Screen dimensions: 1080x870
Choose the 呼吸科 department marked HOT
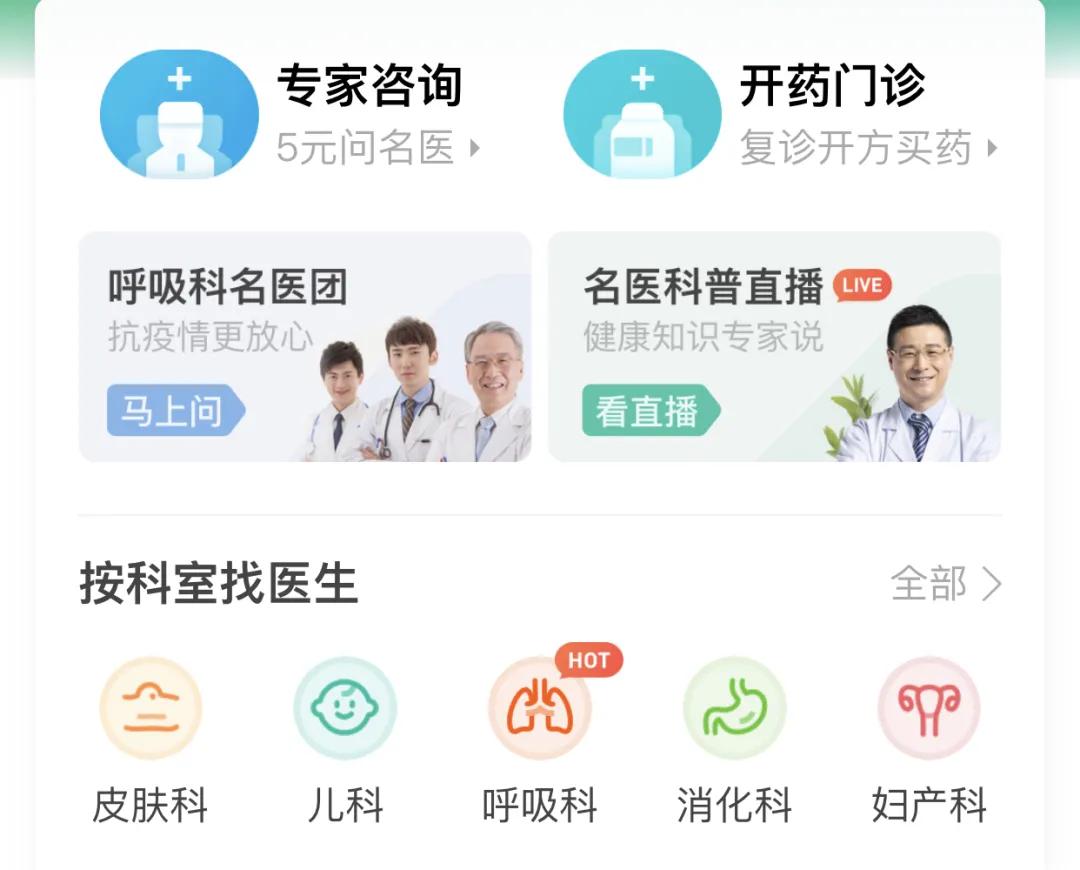coord(540,740)
